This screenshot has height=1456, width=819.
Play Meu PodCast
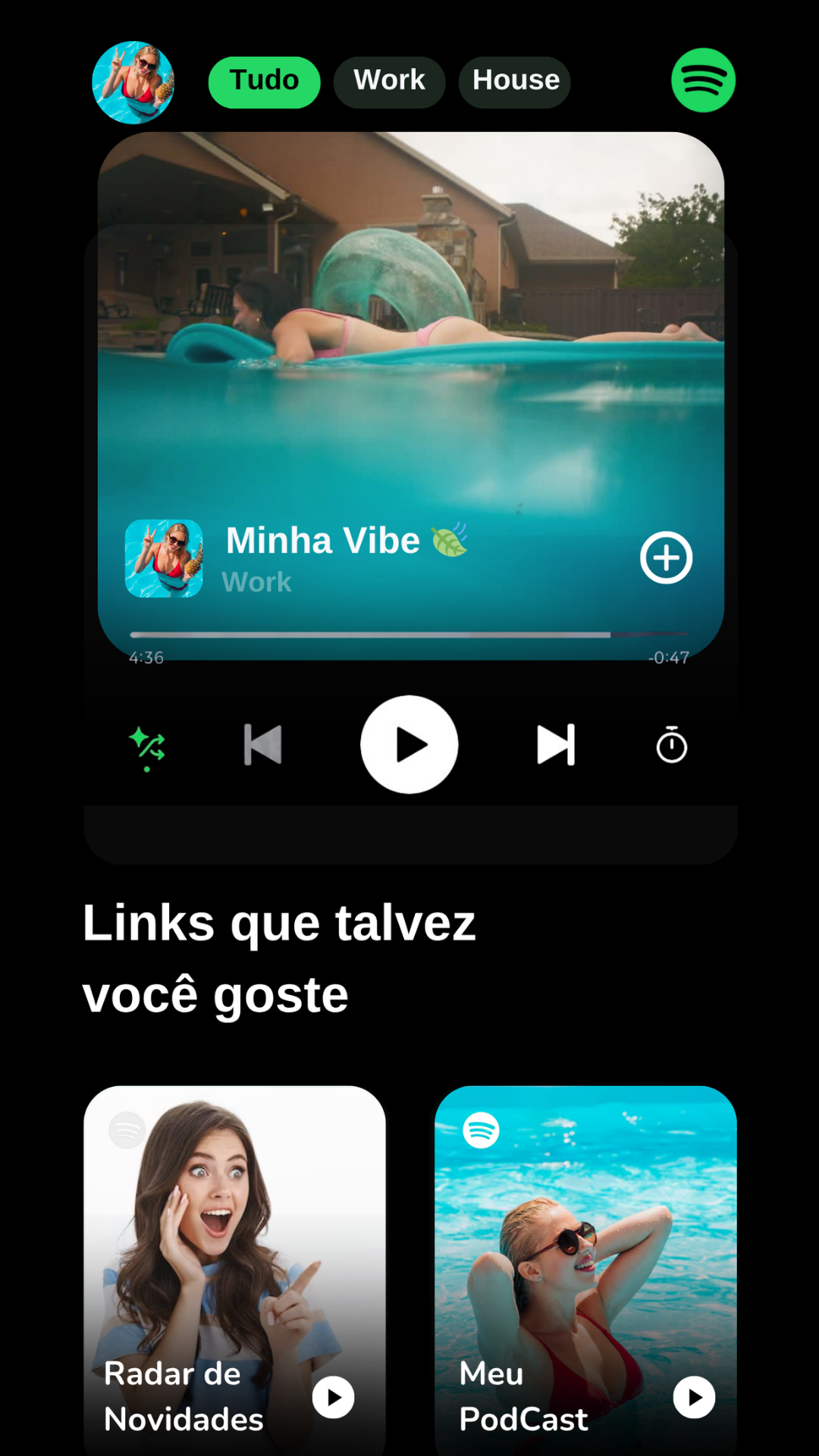pos(694,1397)
